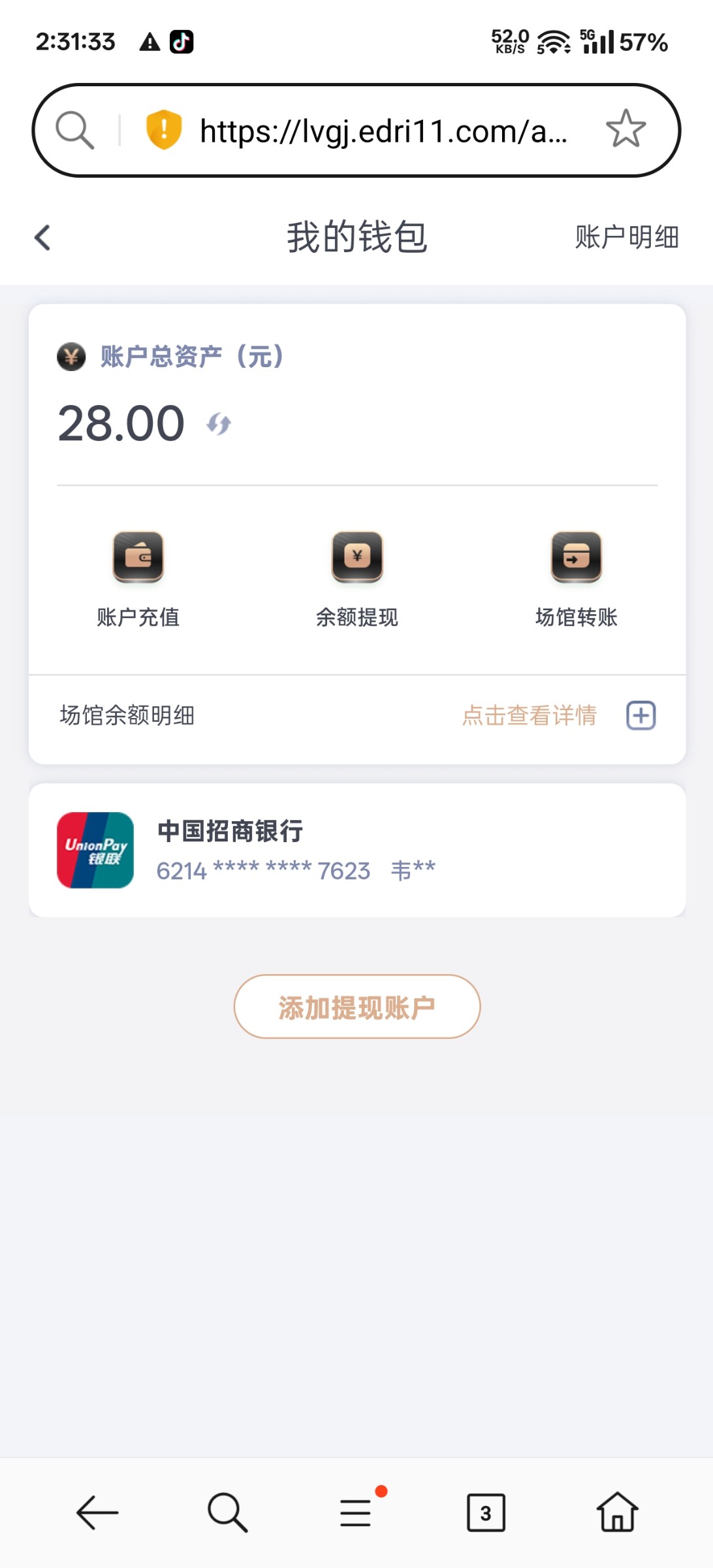Open 账户明细 account details
713x1568 pixels.
pos(627,237)
